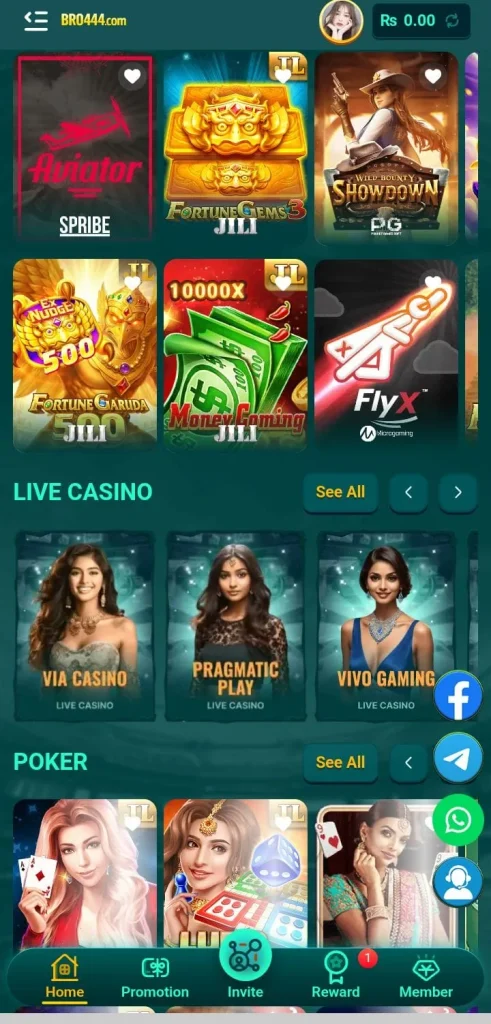Viewport: 491px width, 1024px height.
Task: Go to the Reward tab
Action: (336, 978)
